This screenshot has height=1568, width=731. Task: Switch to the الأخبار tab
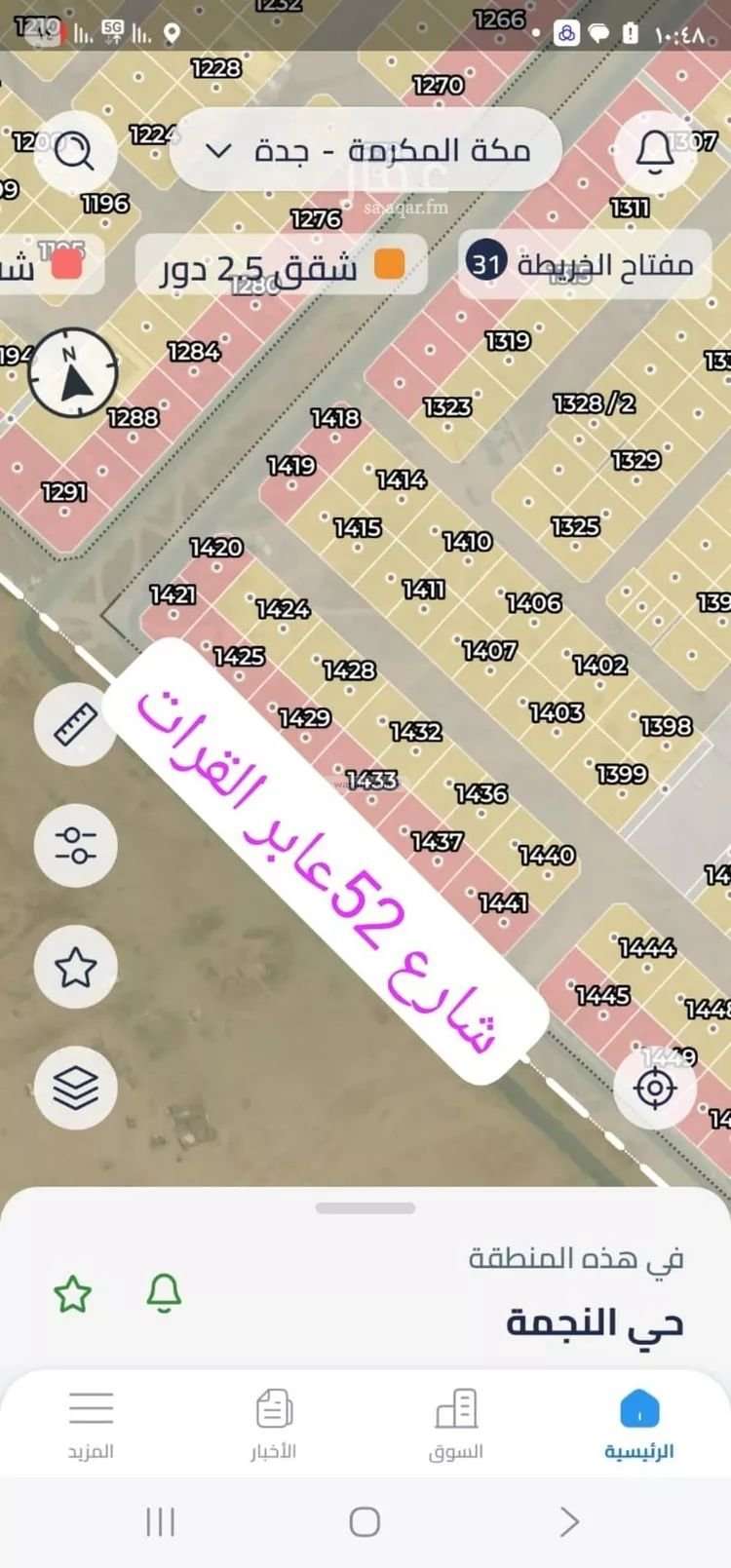click(x=274, y=1425)
